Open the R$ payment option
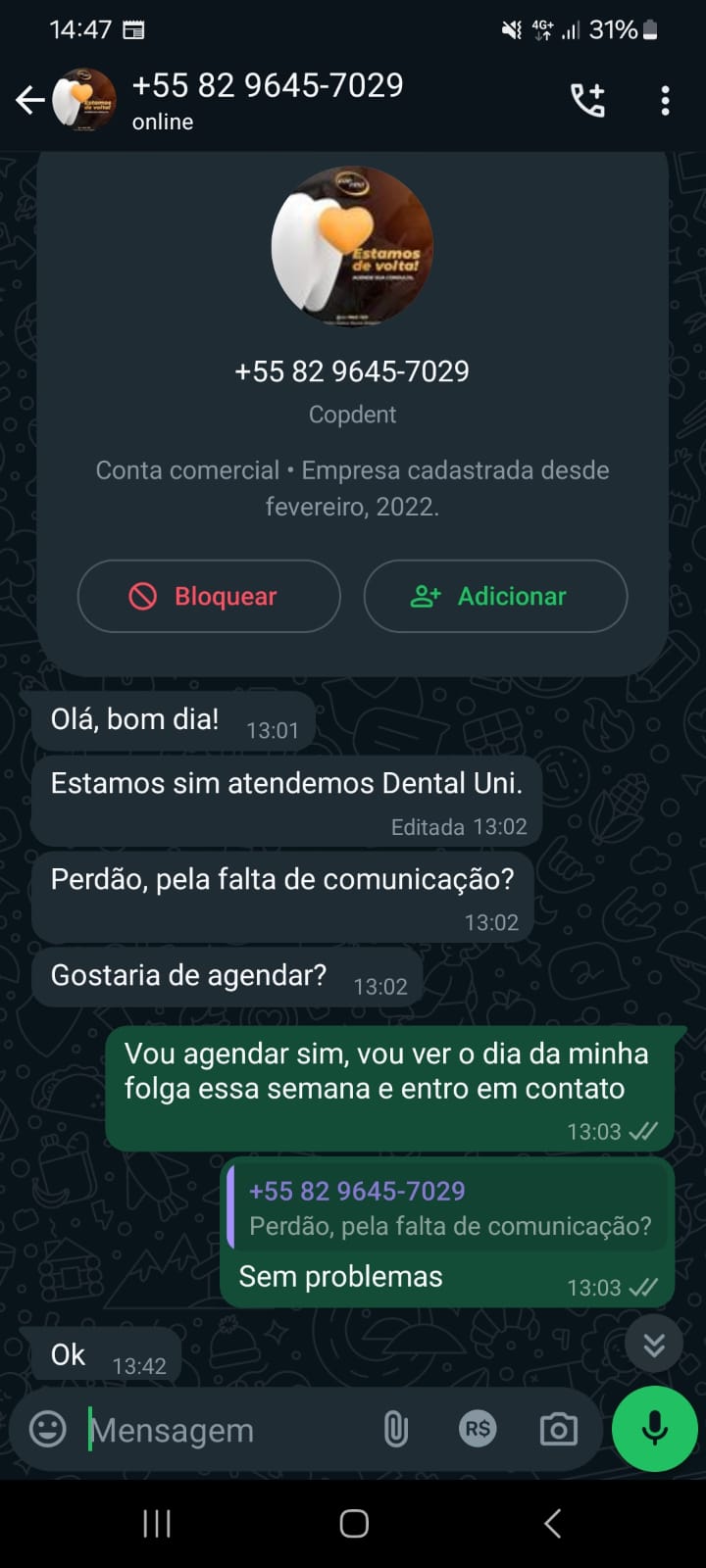 [478, 1429]
